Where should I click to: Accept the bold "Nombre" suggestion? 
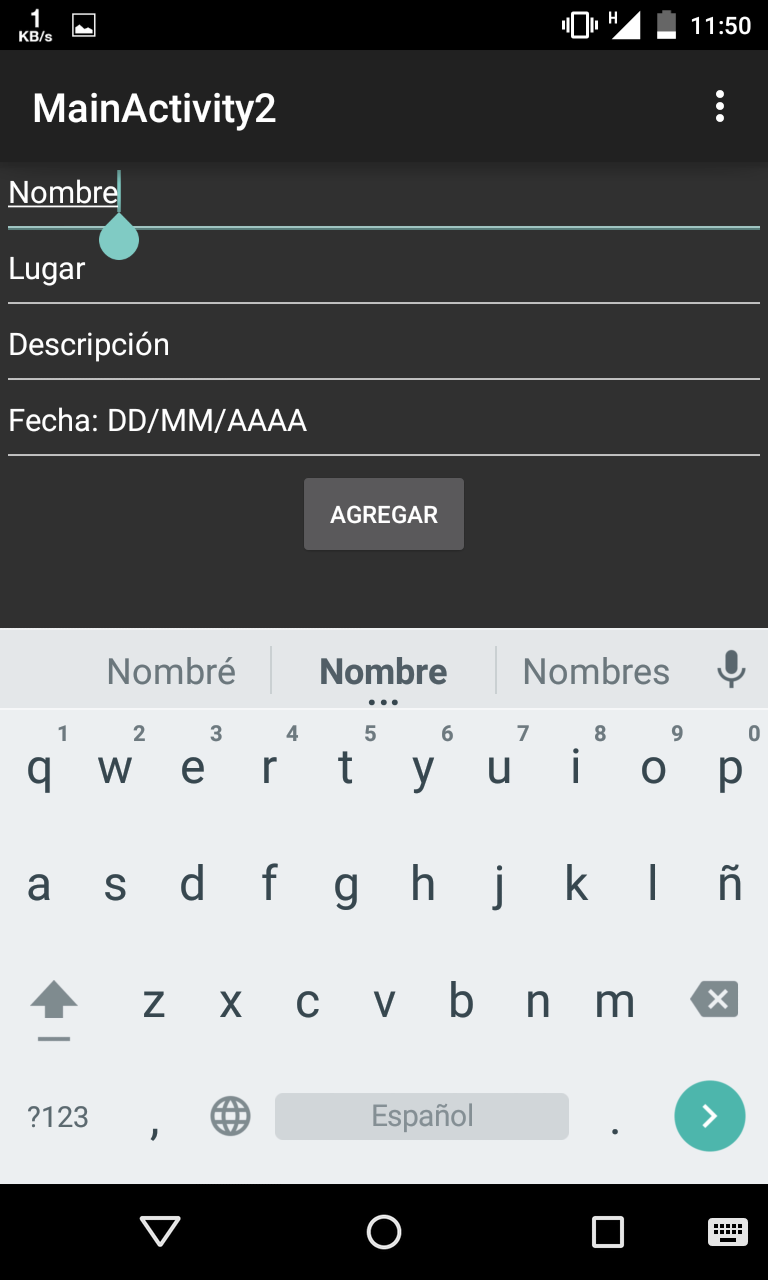click(383, 671)
